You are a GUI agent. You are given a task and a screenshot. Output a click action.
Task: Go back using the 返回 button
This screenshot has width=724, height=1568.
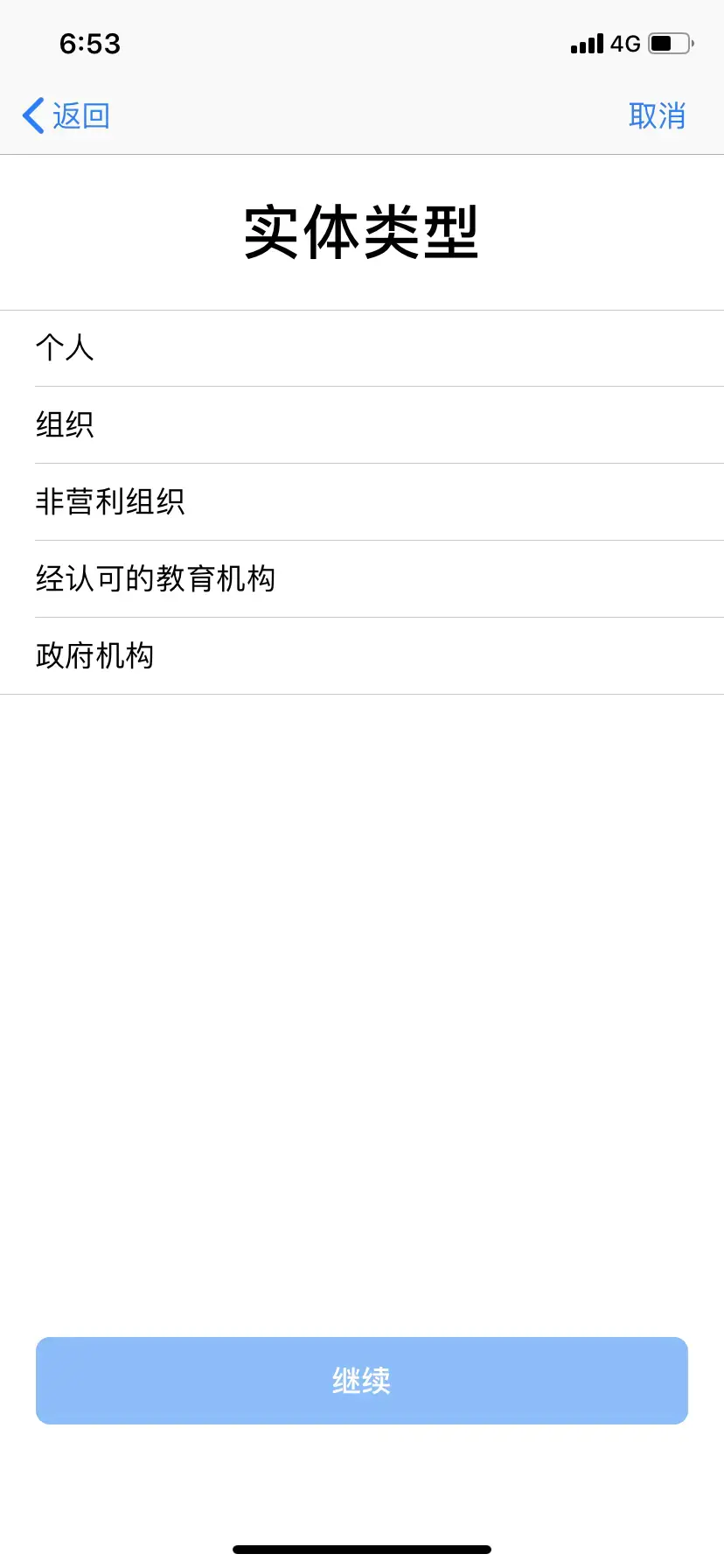click(x=66, y=115)
